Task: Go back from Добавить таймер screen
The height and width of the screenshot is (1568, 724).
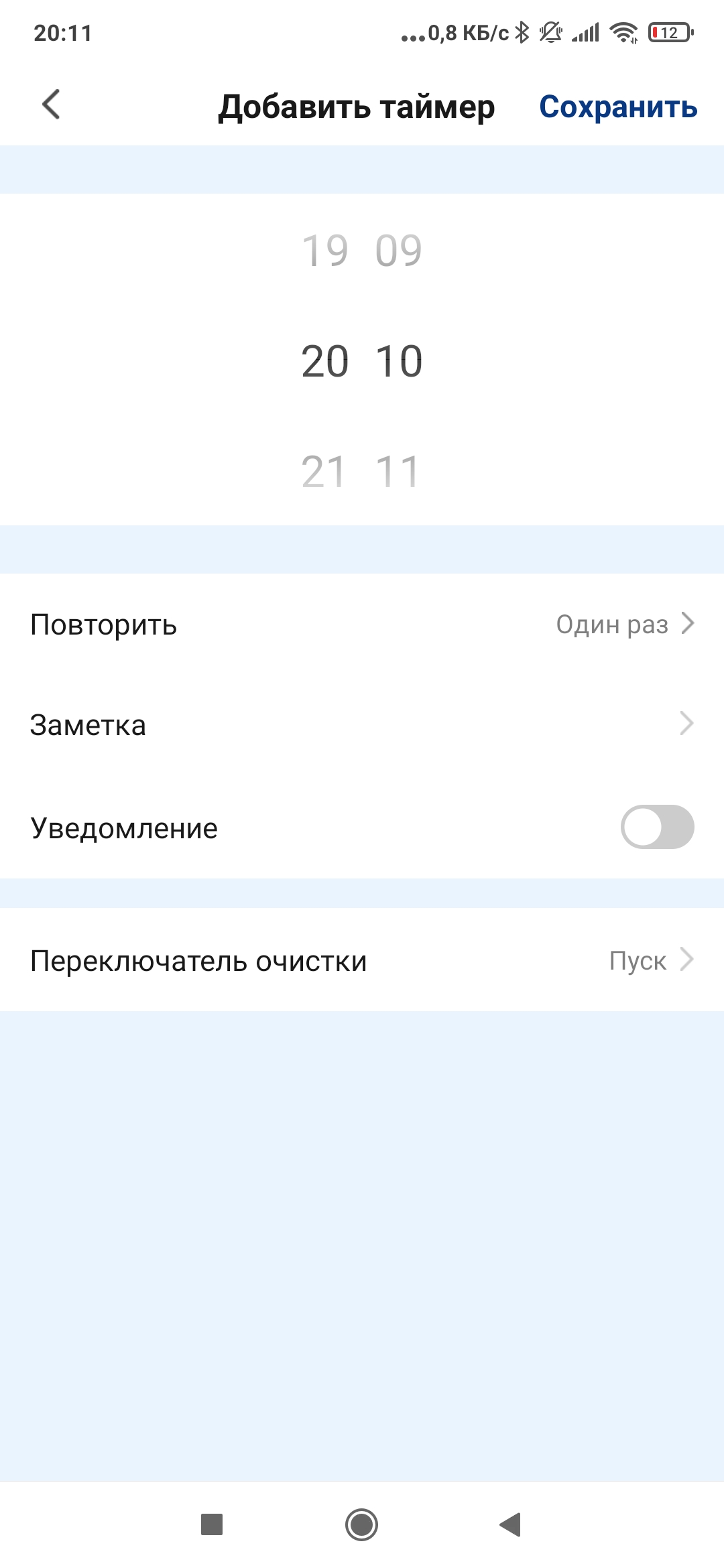Action: pyautogui.click(x=51, y=105)
